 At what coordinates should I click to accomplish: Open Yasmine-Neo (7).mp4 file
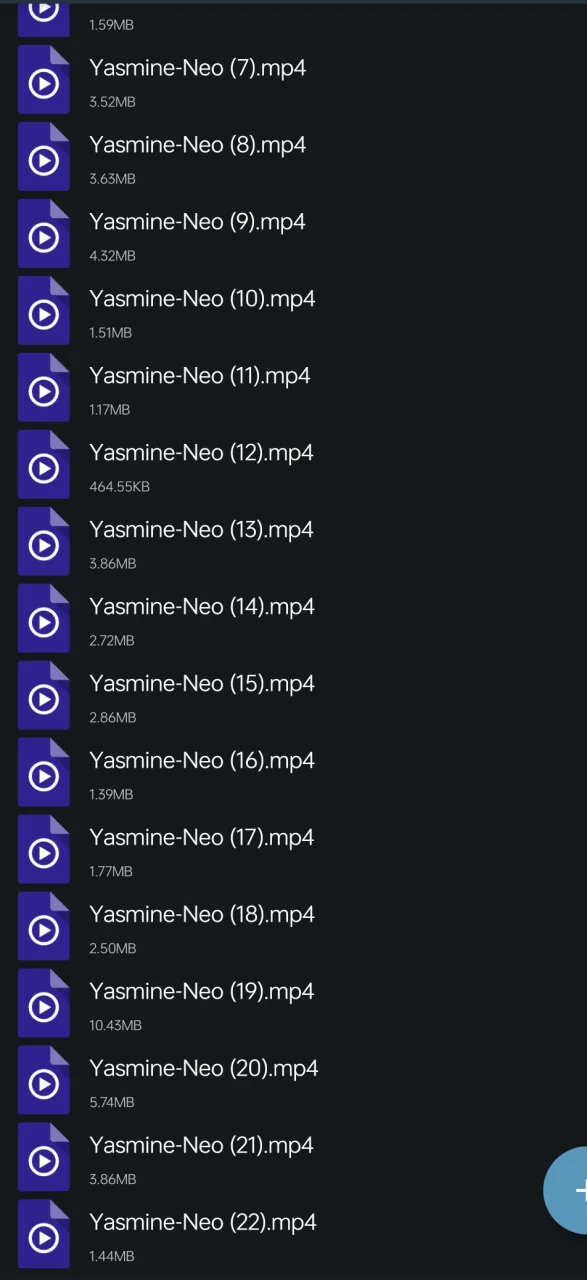click(x=293, y=83)
